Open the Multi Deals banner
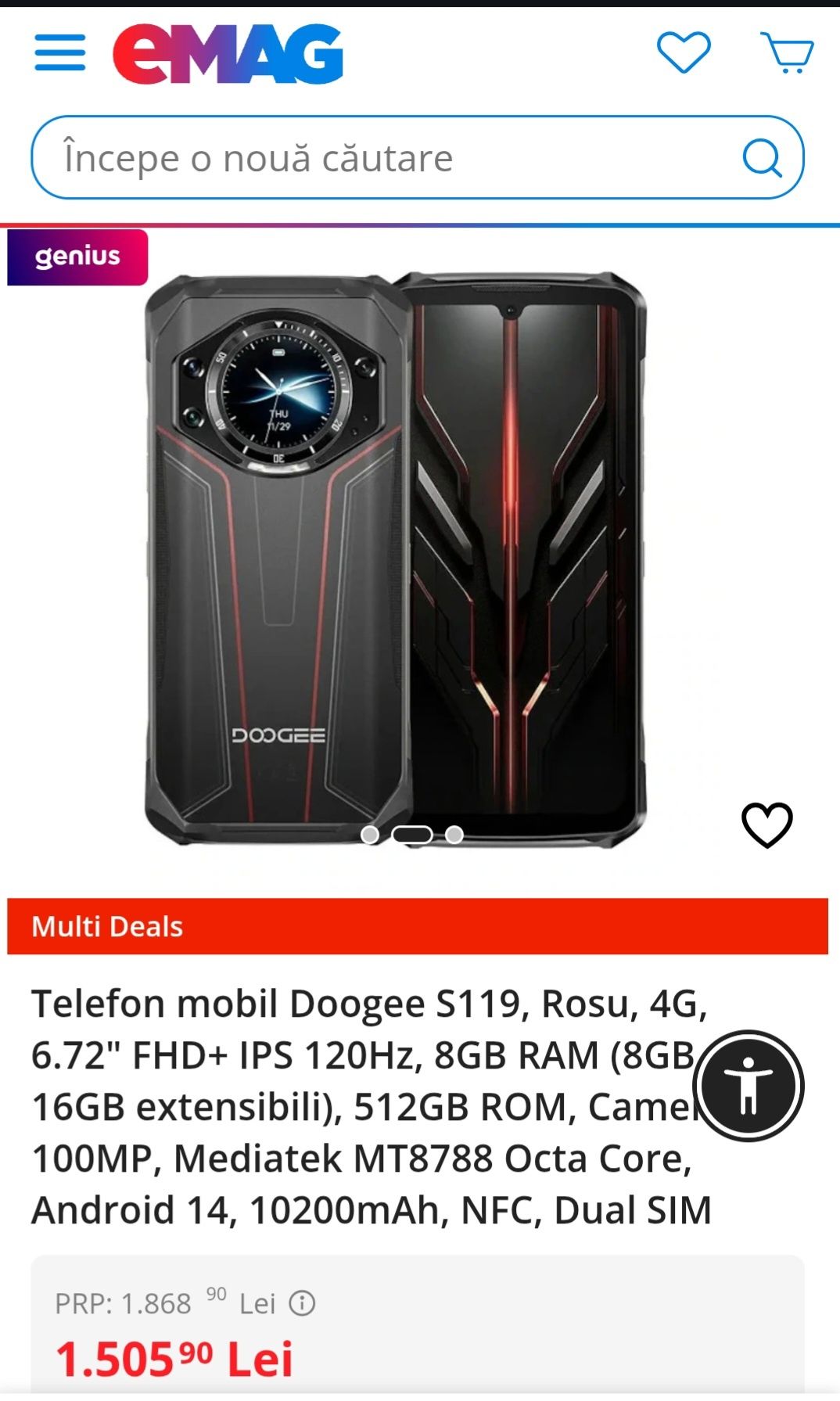The image size is (840, 1401). pos(418,926)
